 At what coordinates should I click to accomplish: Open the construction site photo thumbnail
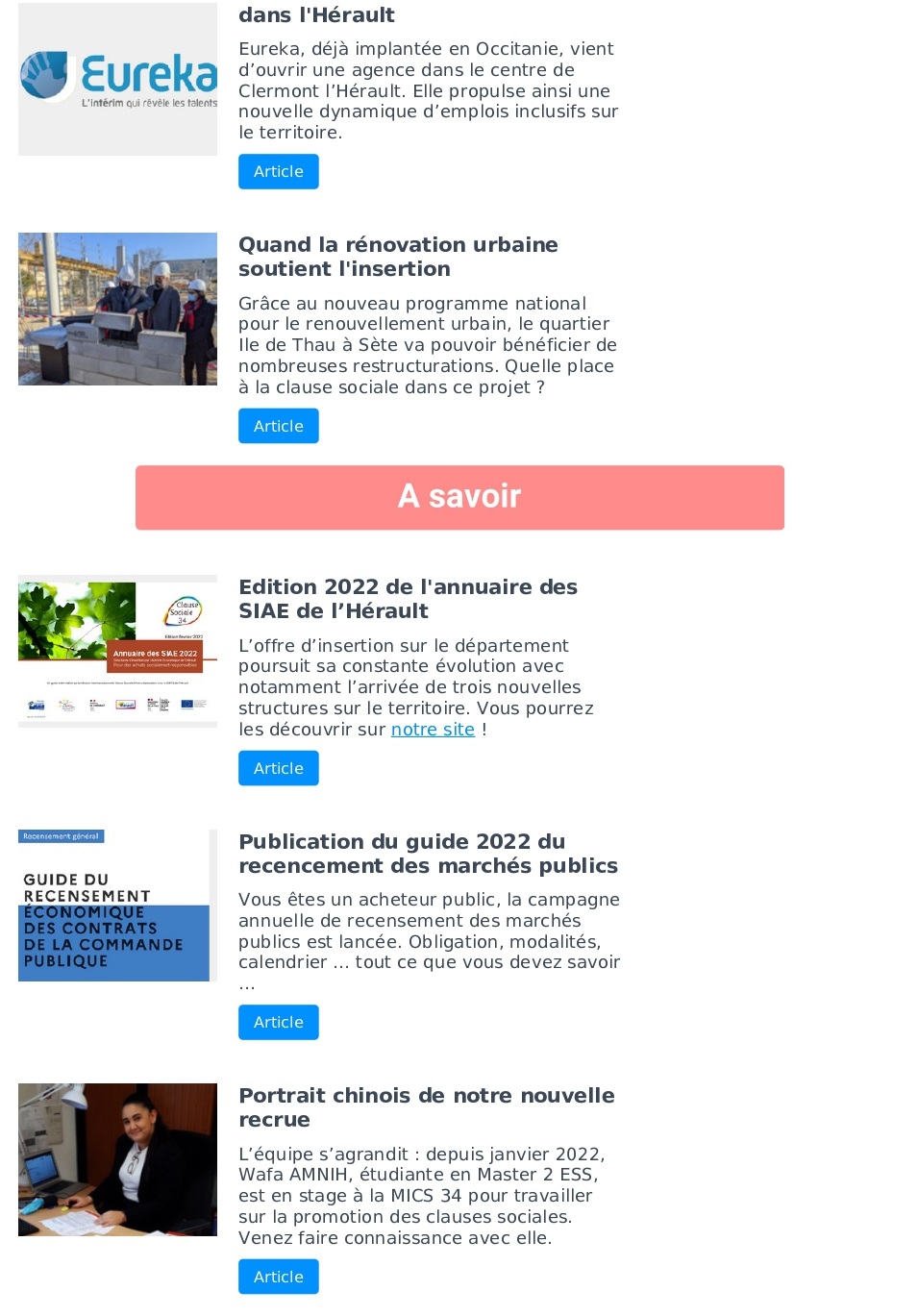(117, 309)
